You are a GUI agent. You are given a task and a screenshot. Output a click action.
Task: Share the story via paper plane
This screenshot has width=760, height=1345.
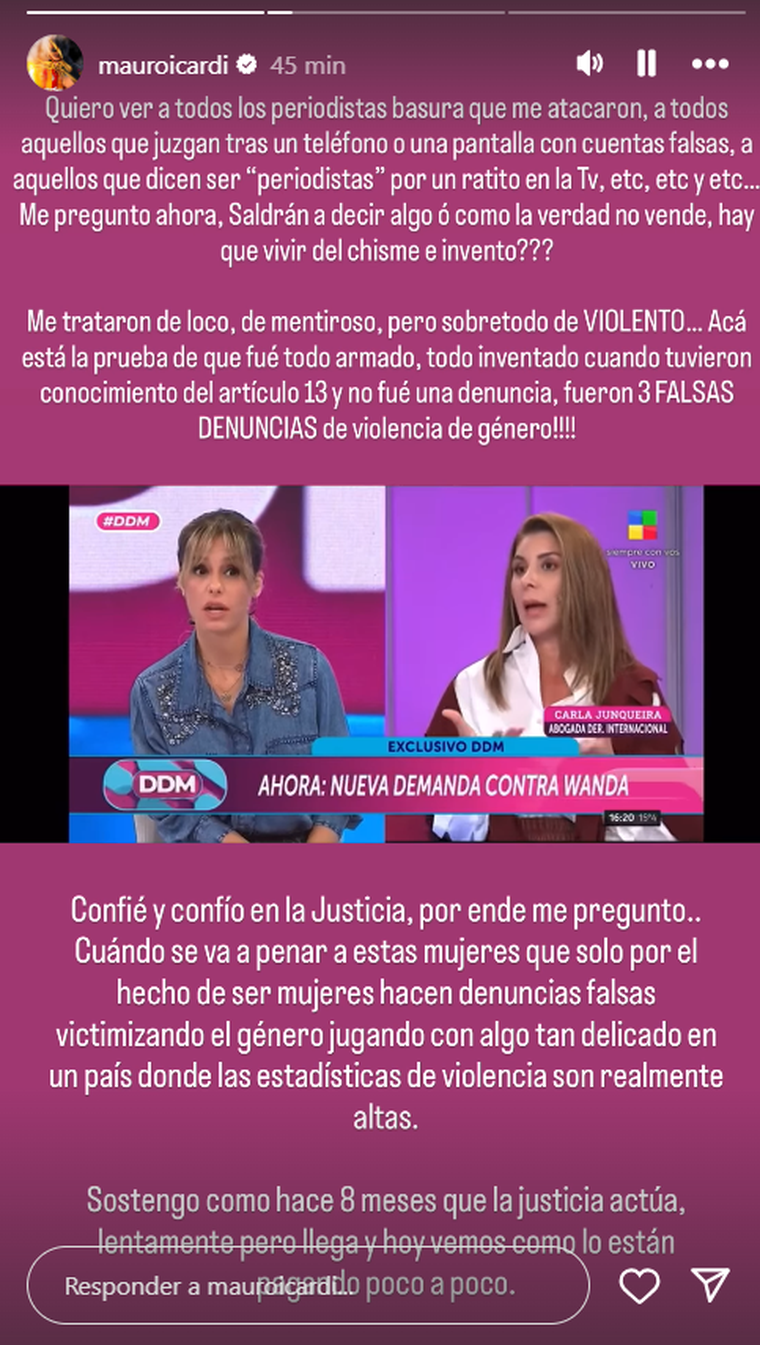click(x=710, y=1285)
